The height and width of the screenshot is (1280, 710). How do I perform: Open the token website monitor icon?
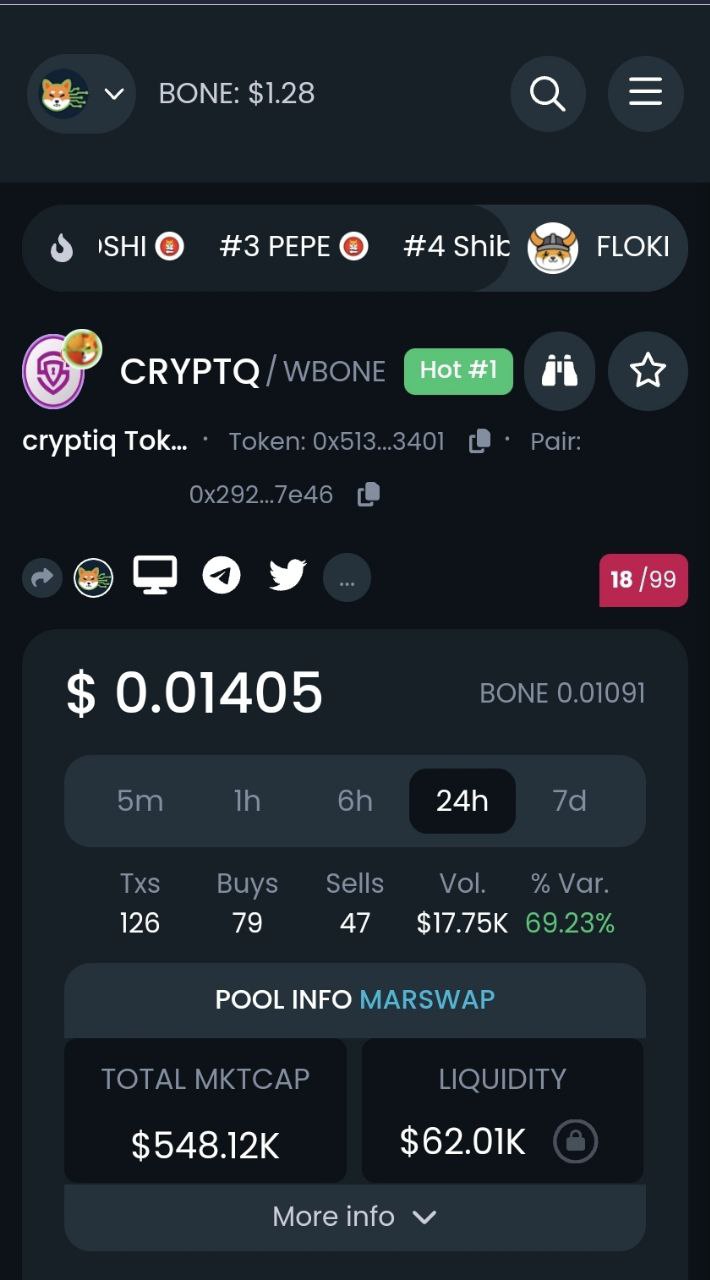coord(155,576)
